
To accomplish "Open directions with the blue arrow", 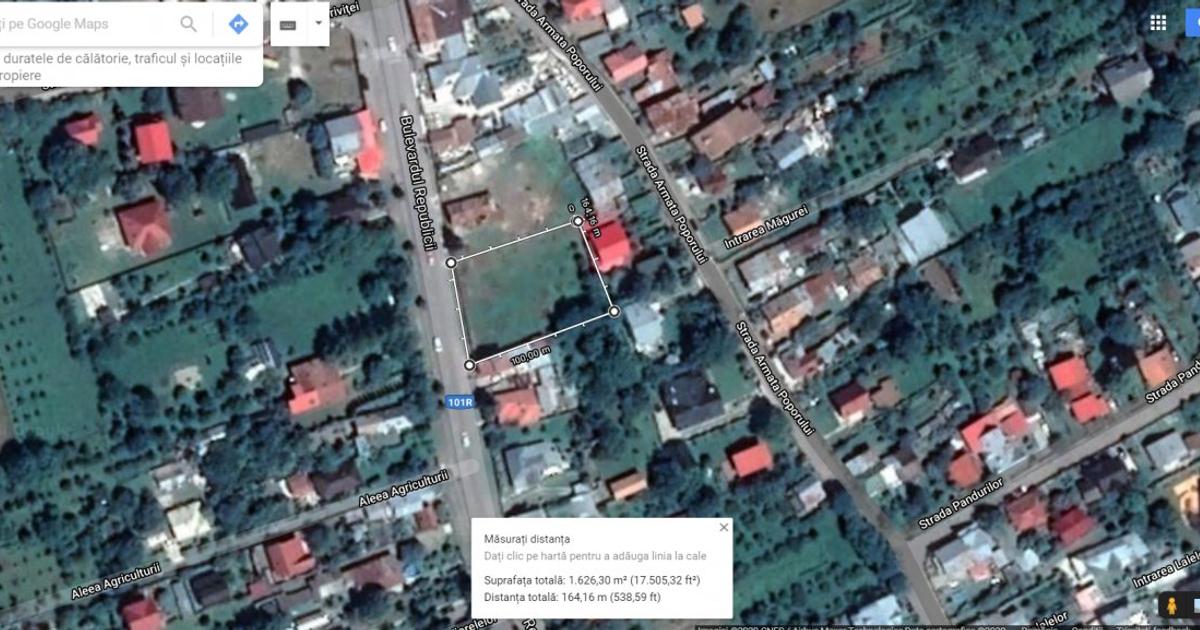I will pyautogui.click(x=238, y=23).
